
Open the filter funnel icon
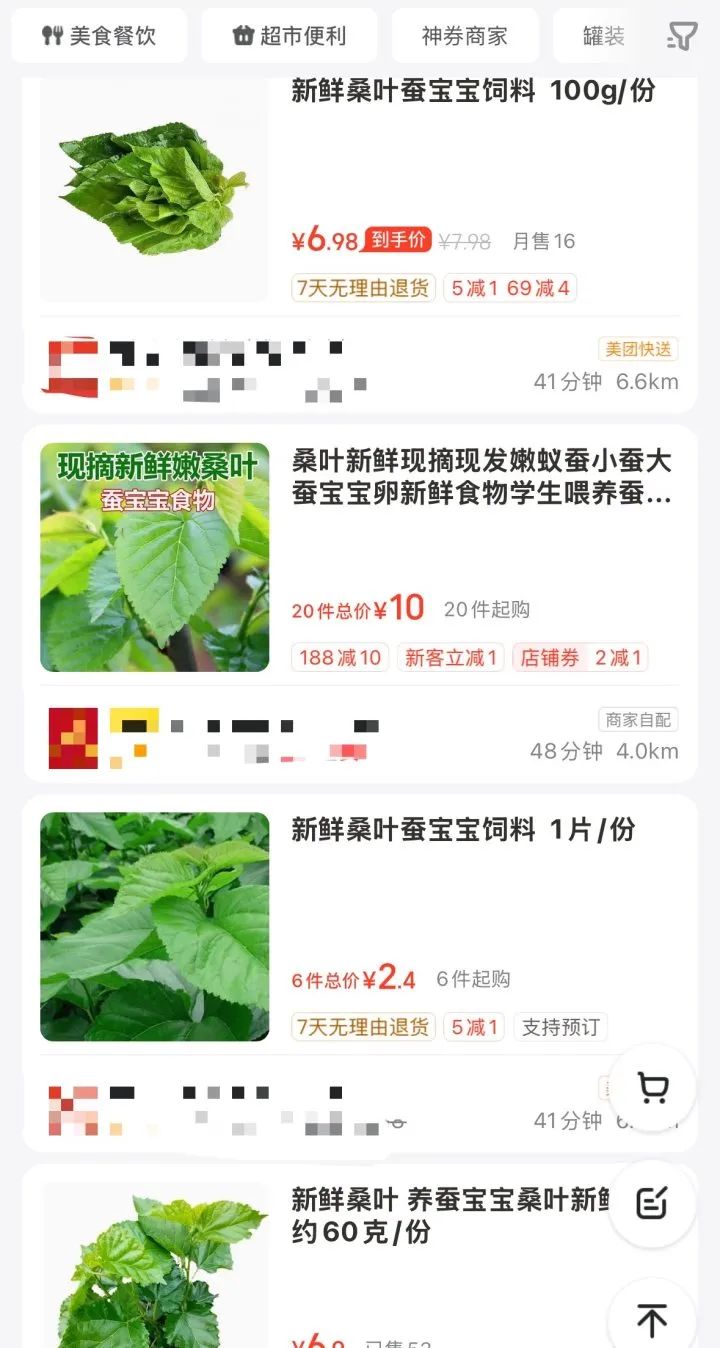click(x=682, y=36)
